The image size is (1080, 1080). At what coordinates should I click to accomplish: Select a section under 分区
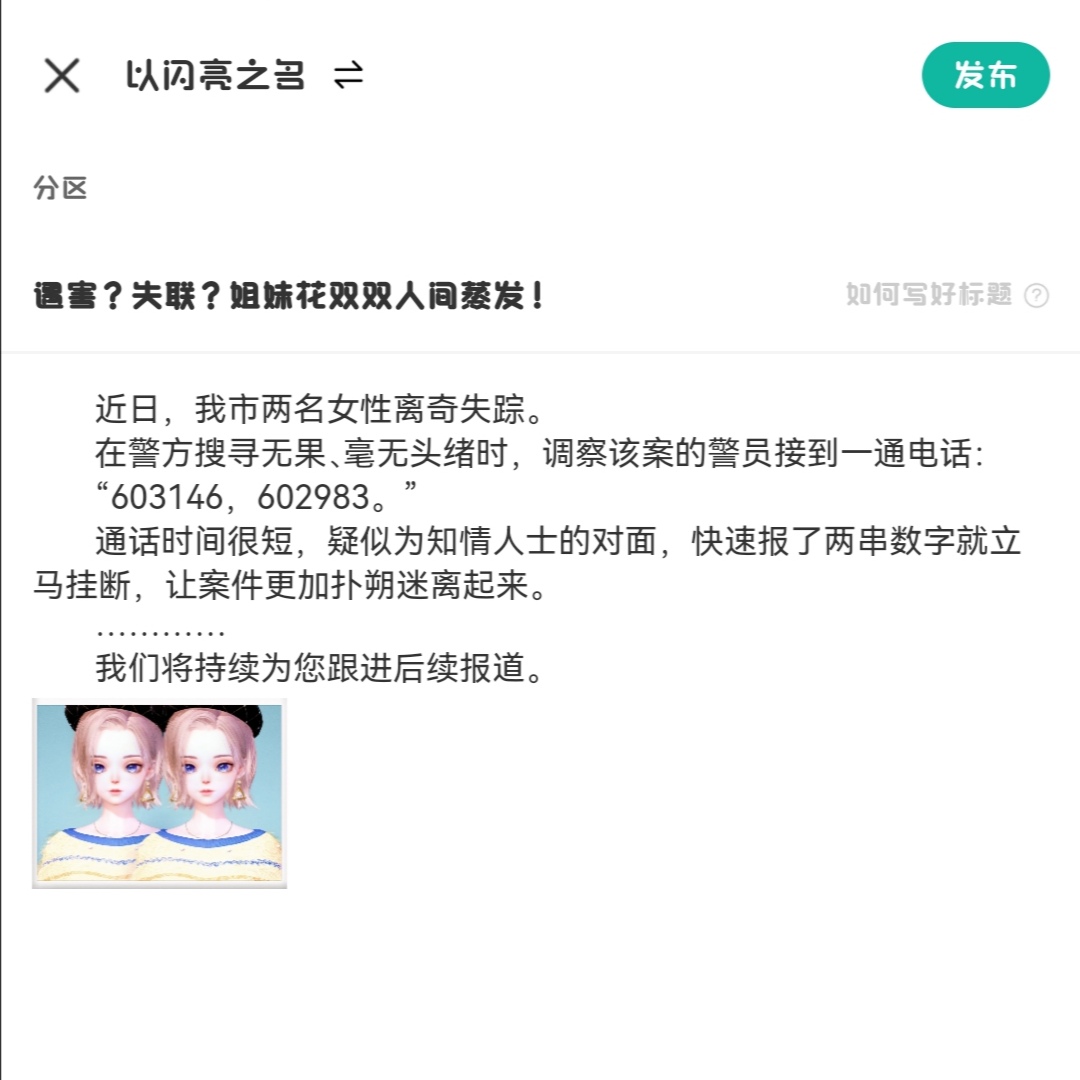[x=61, y=188]
